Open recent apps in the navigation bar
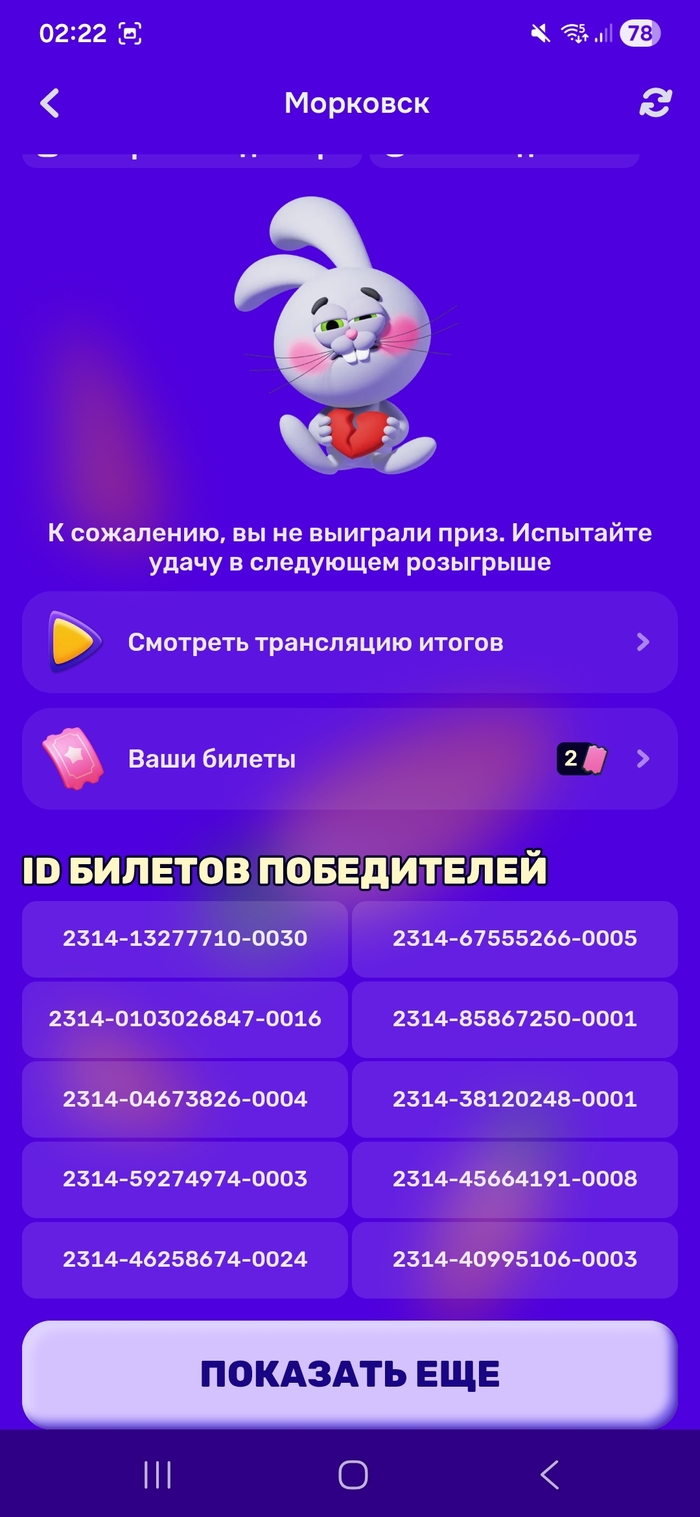Image resolution: width=700 pixels, height=1517 pixels. coord(157,1474)
